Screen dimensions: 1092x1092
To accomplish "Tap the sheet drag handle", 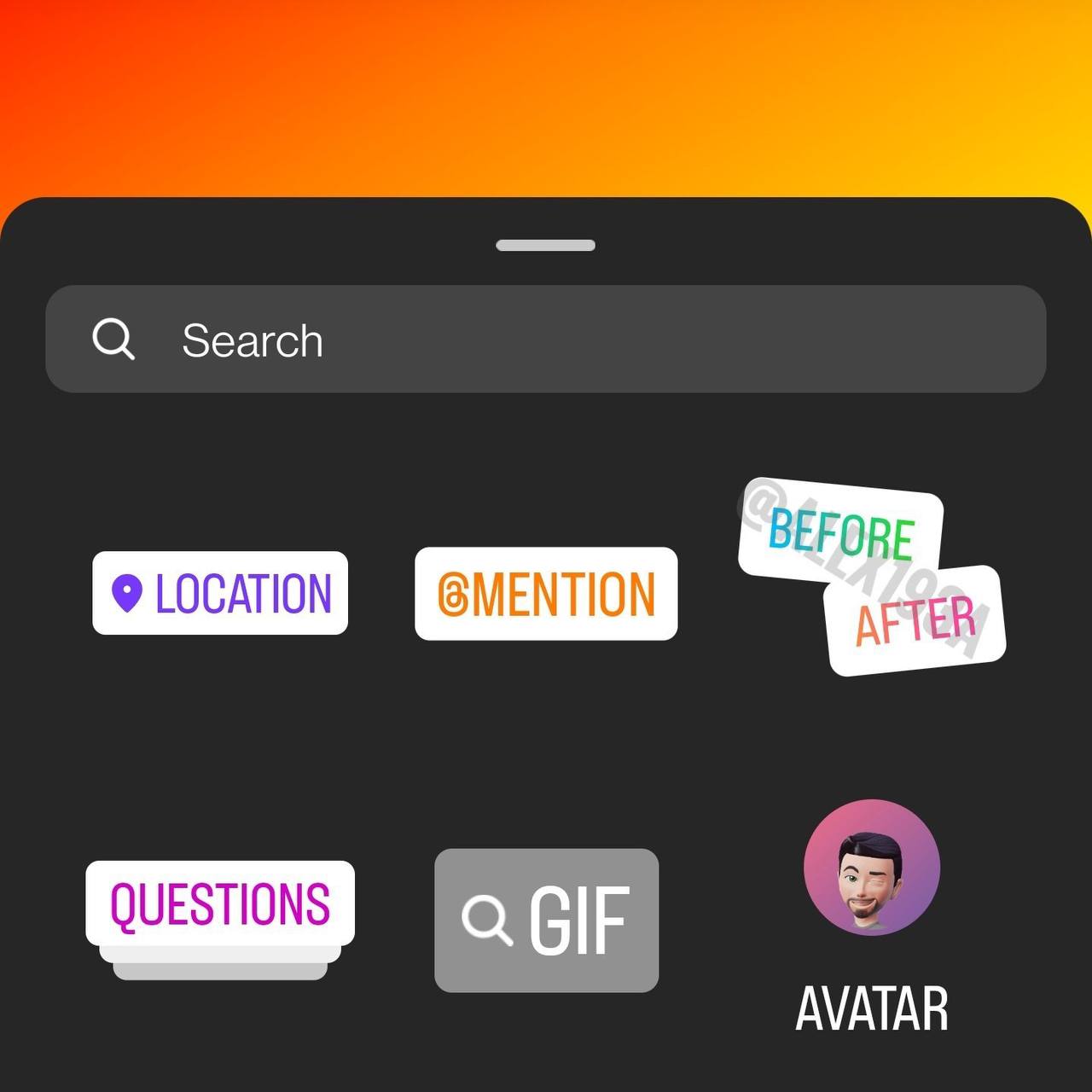I will [546, 246].
